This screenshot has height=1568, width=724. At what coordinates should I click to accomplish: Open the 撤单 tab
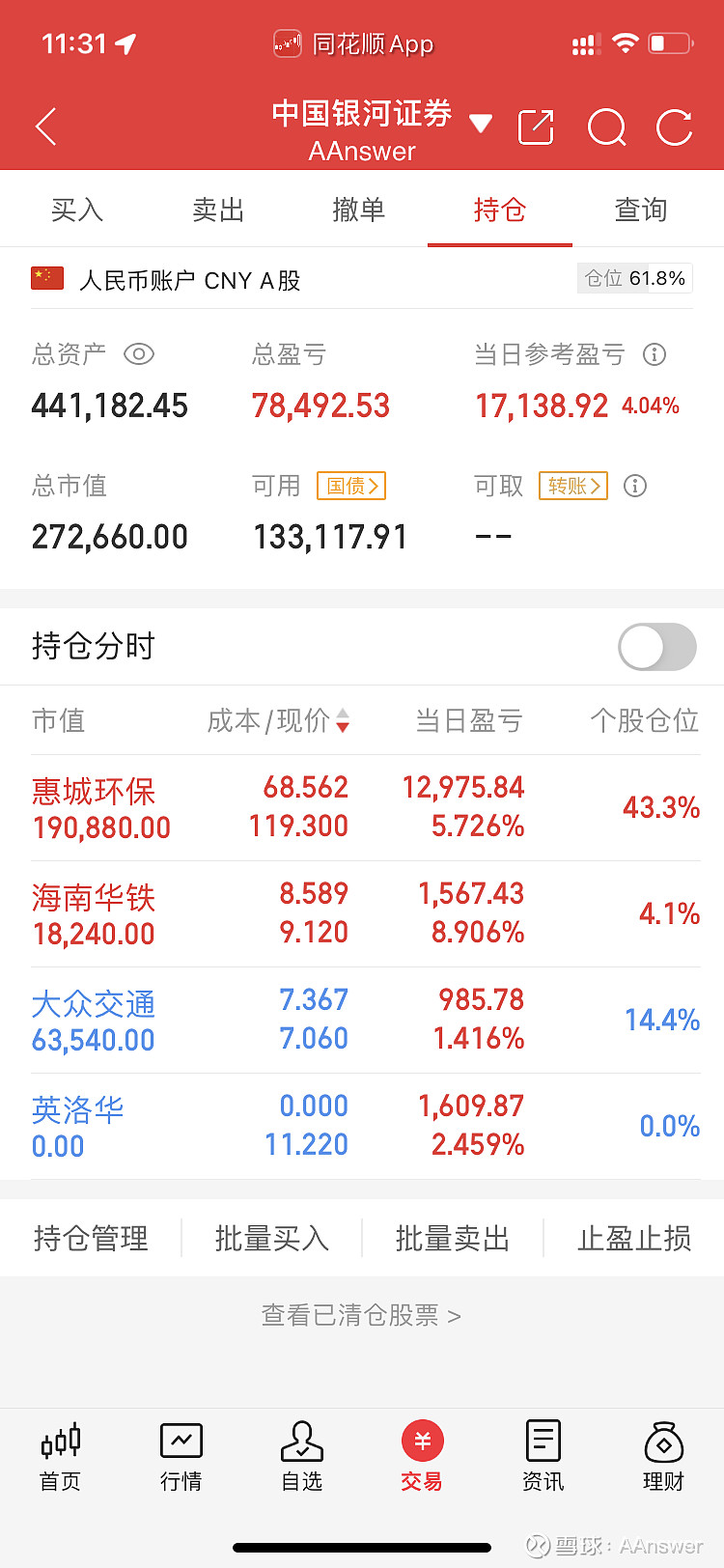coord(359,210)
